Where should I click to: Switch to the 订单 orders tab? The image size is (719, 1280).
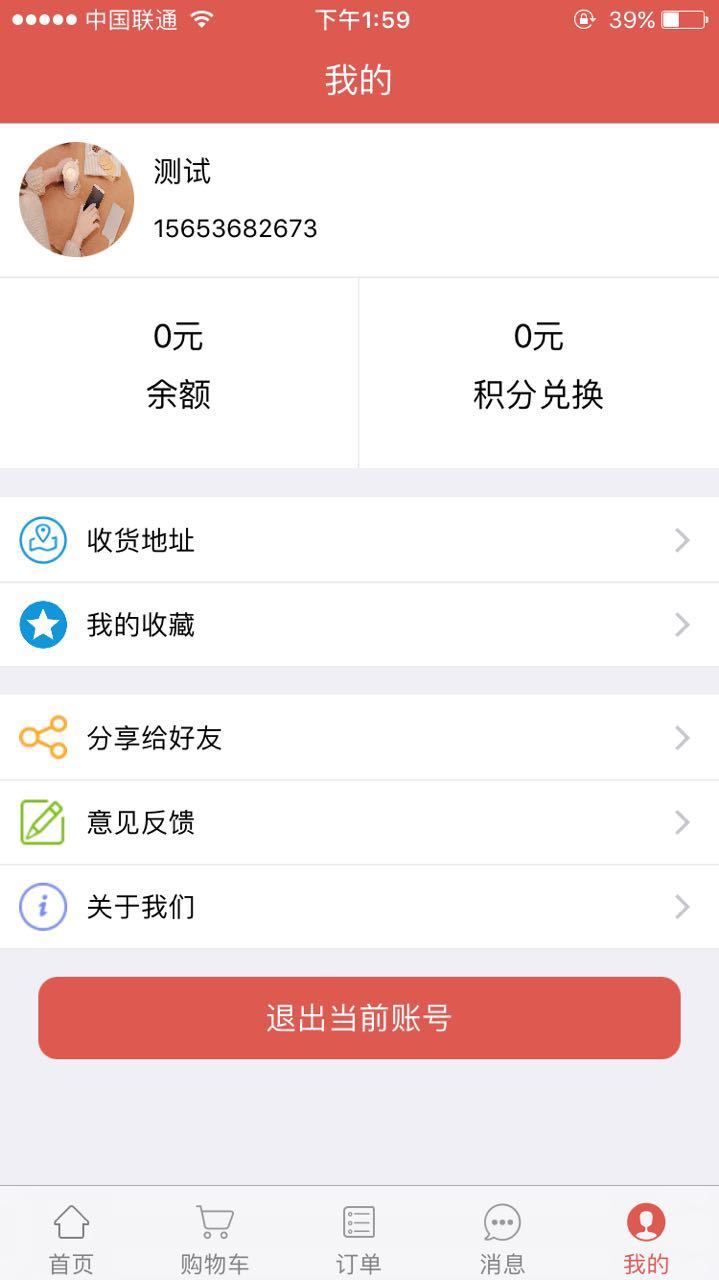coord(359,1238)
